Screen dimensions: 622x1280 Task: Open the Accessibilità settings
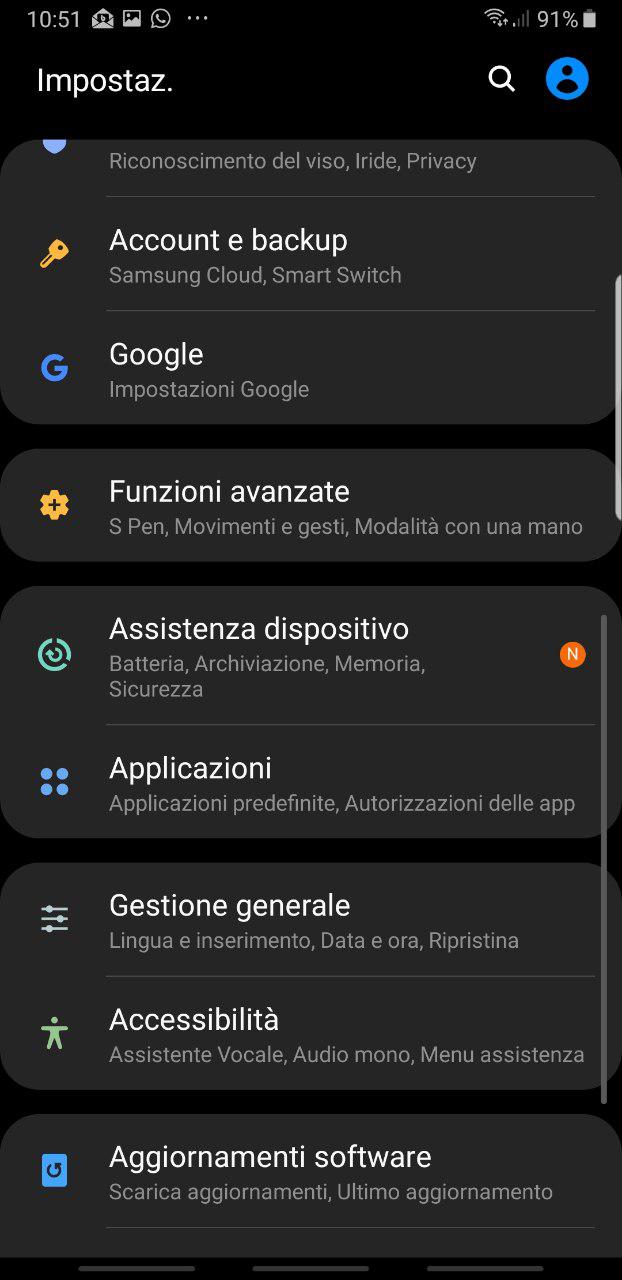point(311,1034)
